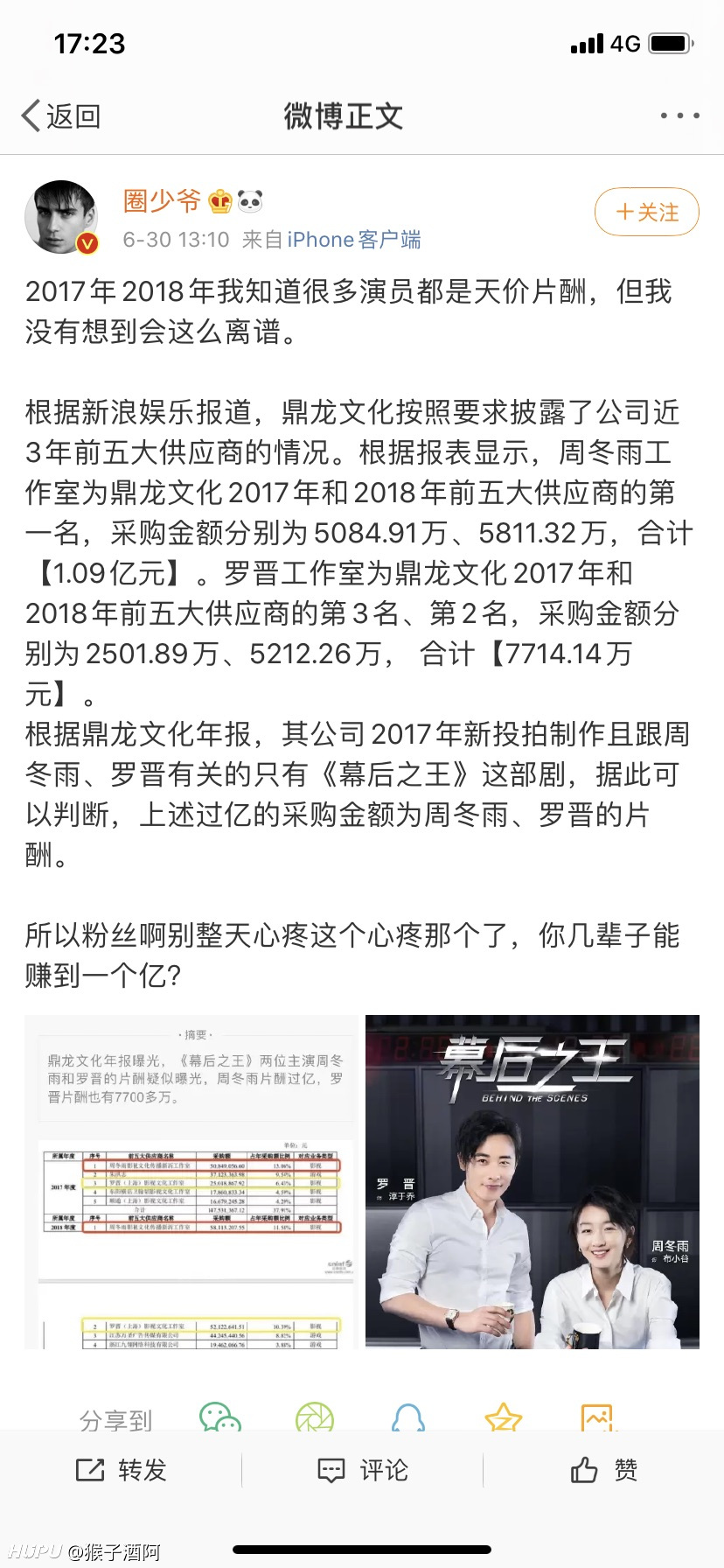Tap the save image share icon
Screen dimensions: 724x1568
(x=599, y=1417)
